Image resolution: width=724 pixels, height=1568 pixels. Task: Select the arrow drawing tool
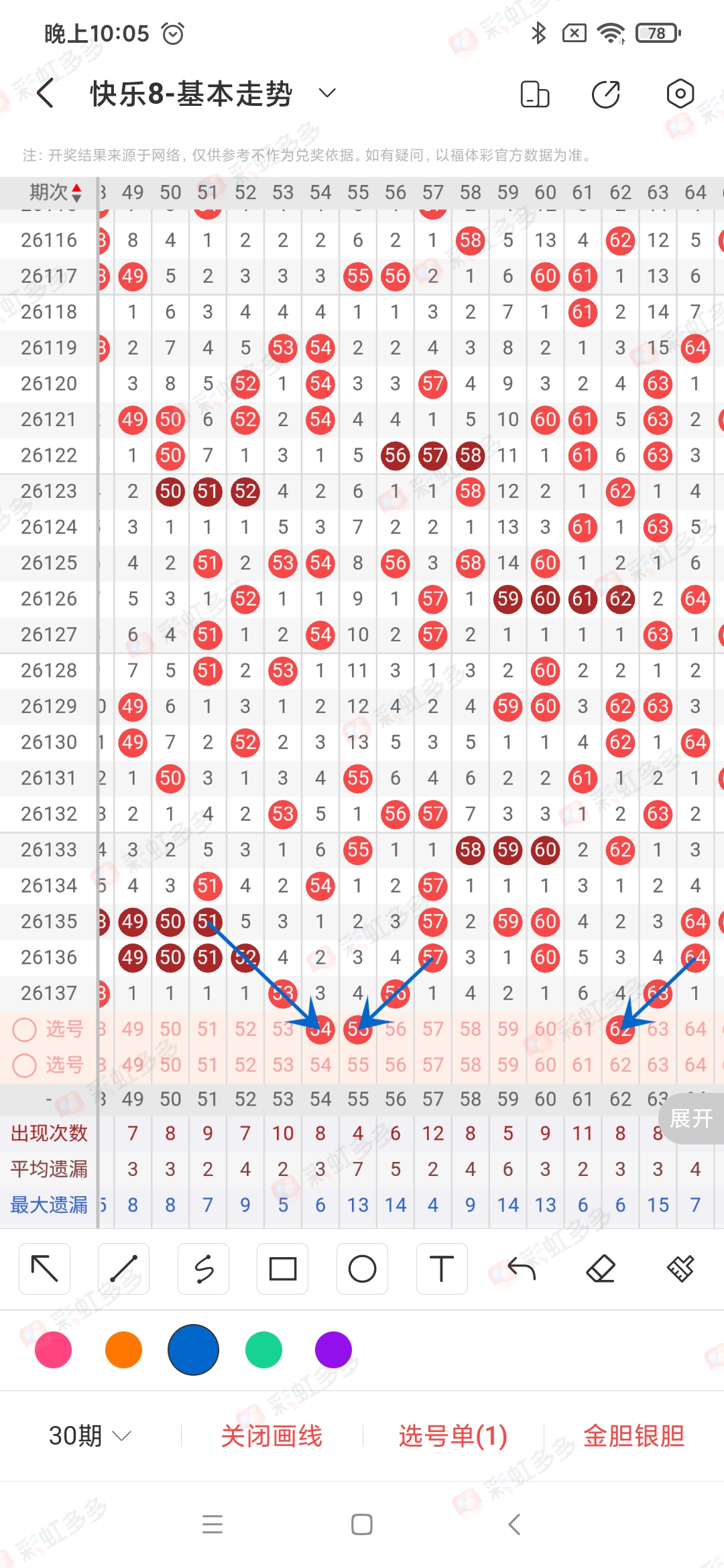click(x=45, y=1268)
